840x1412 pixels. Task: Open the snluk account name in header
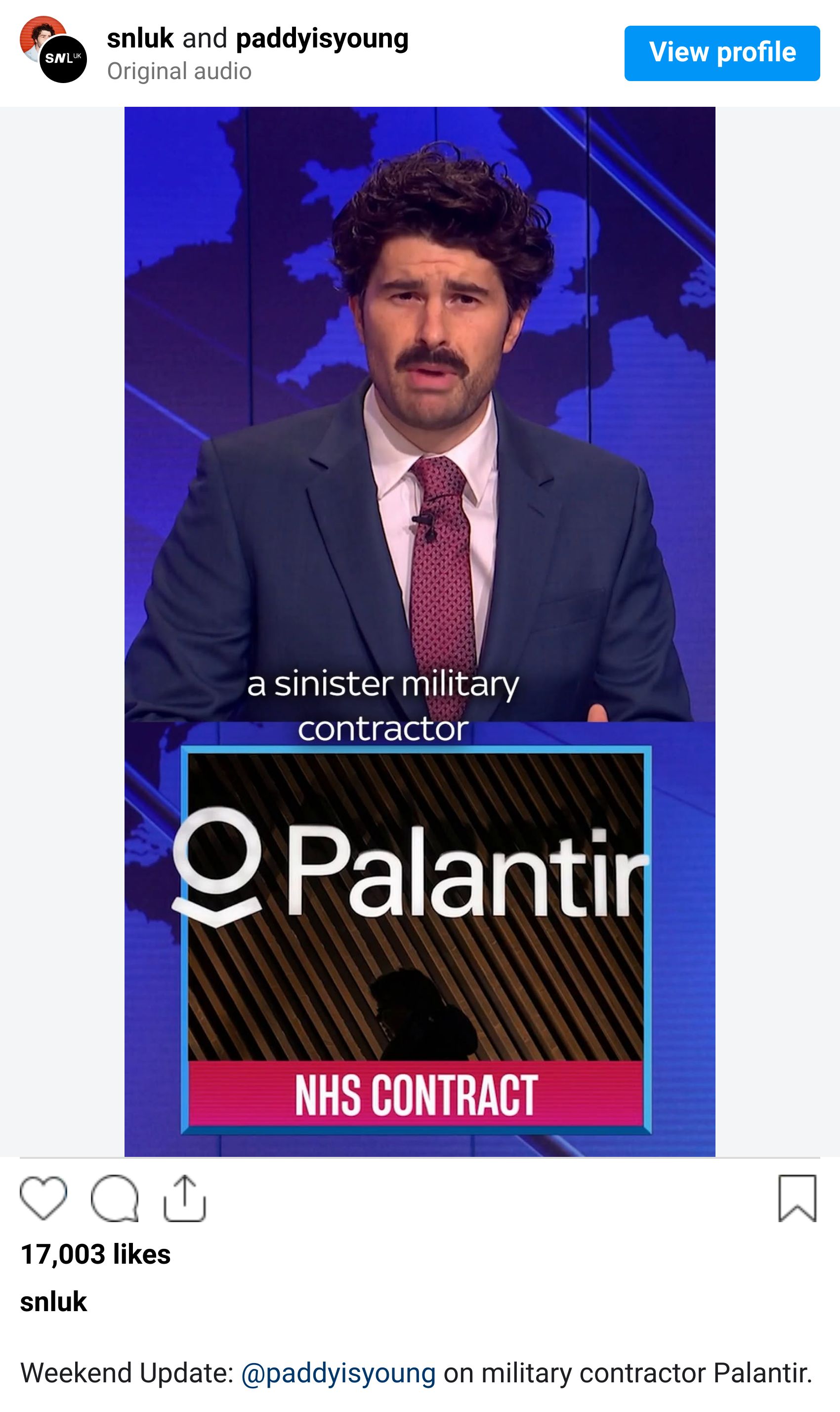click(140, 39)
